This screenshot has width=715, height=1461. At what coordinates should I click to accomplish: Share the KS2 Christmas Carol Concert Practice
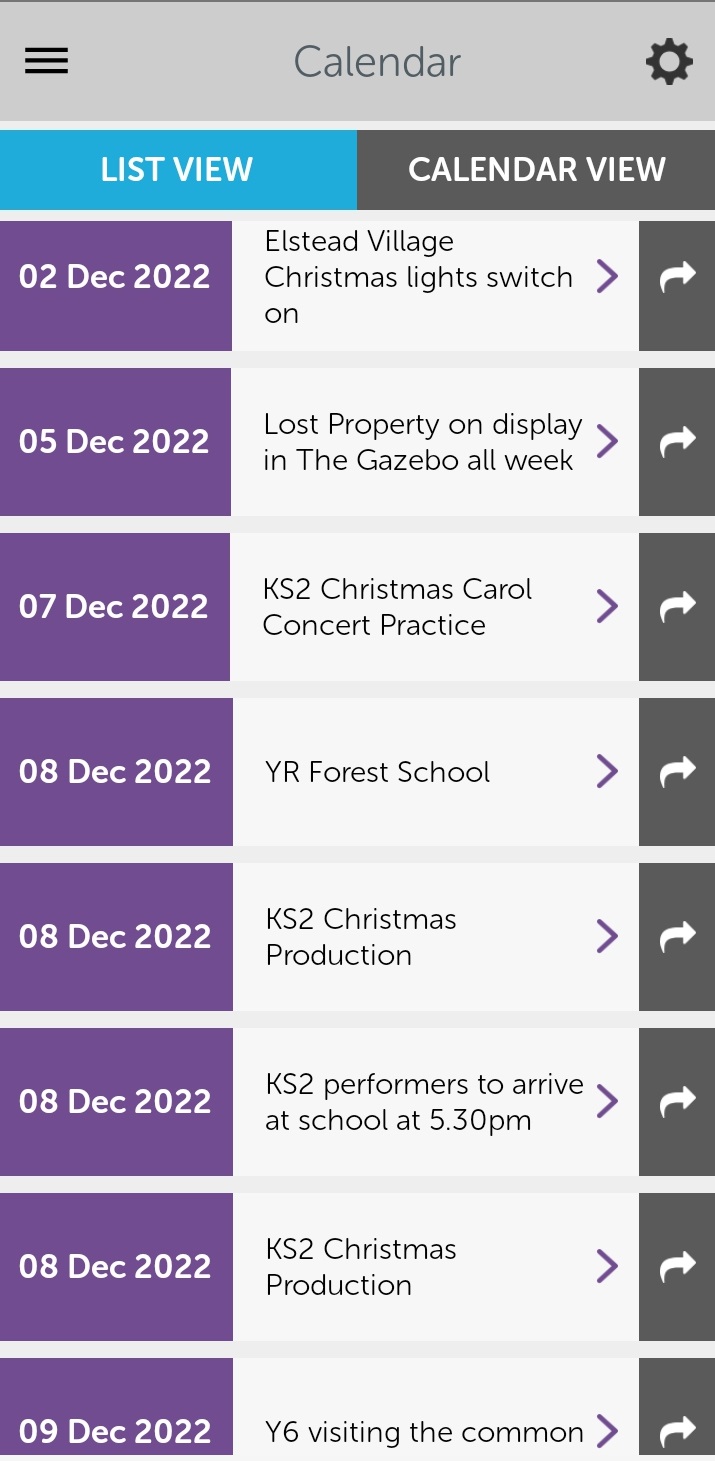pos(677,607)
